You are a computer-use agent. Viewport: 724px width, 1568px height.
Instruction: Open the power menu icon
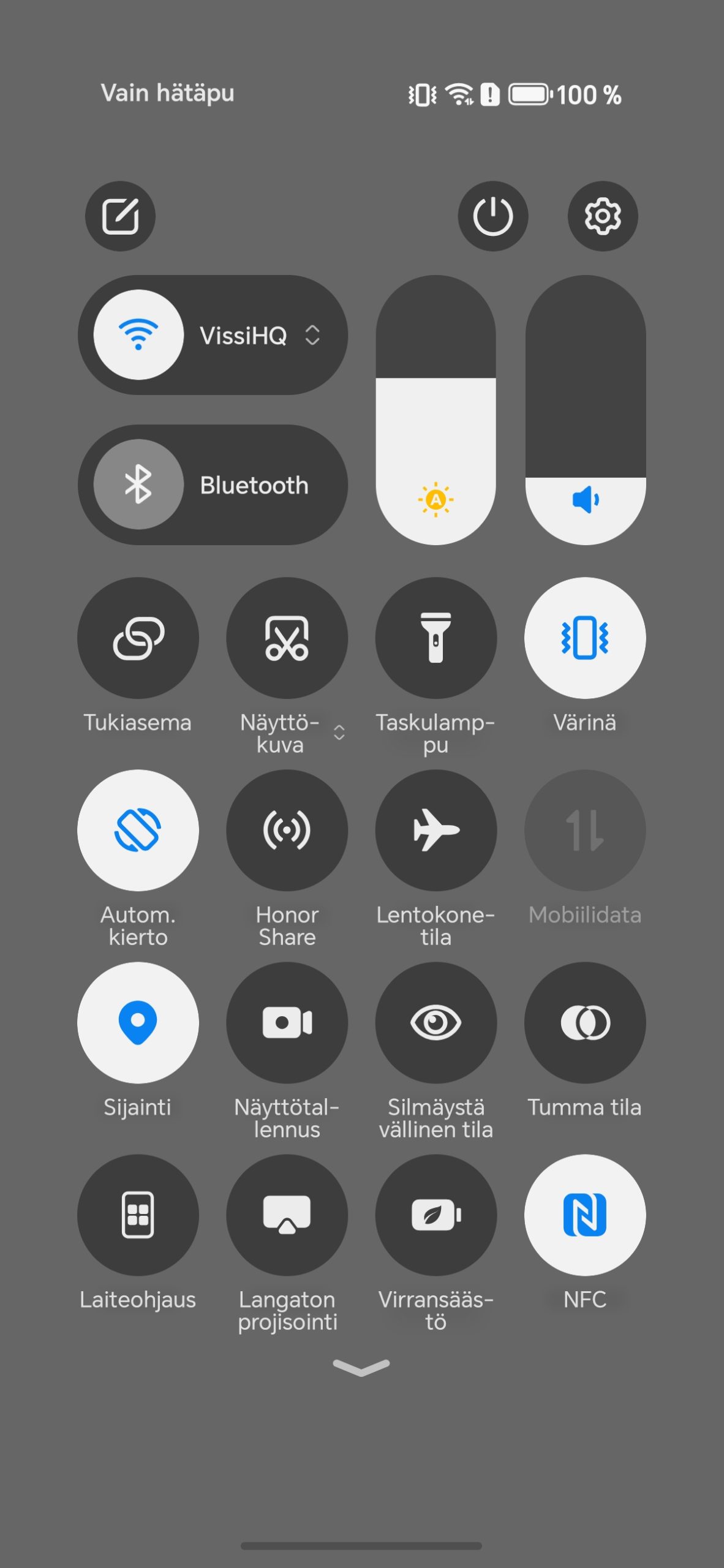[492, 216]
